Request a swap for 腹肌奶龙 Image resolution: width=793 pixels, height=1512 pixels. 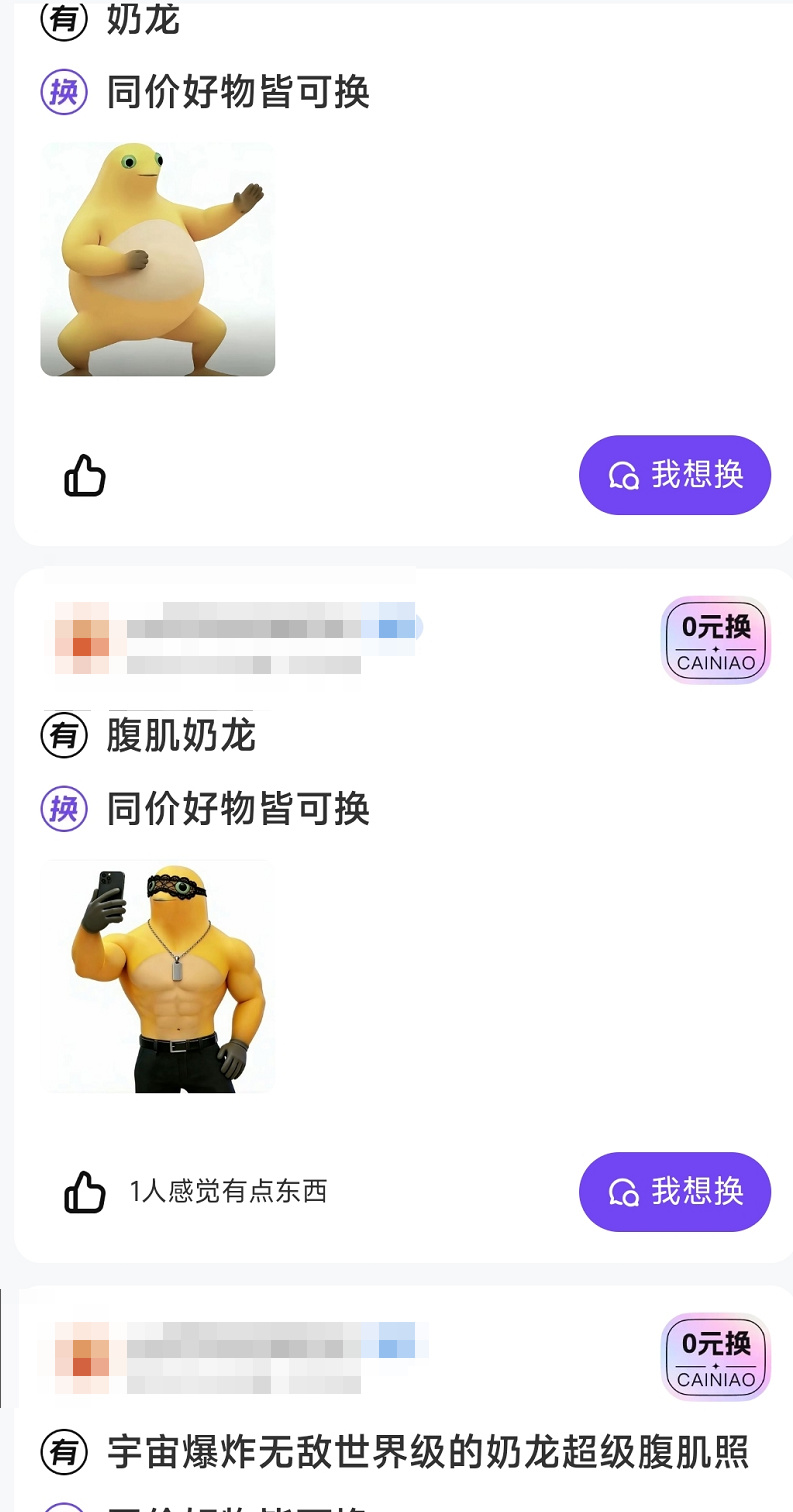(675, 1192)
